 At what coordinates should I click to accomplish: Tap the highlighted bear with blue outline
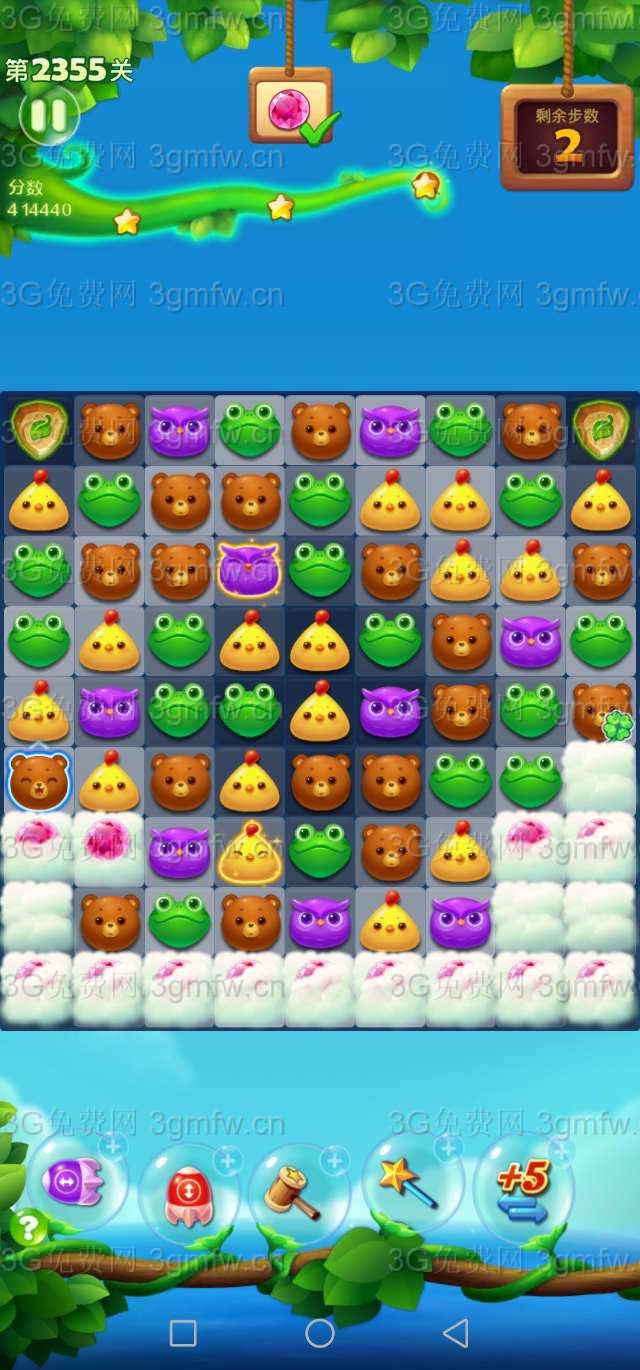tap(38, 780)
